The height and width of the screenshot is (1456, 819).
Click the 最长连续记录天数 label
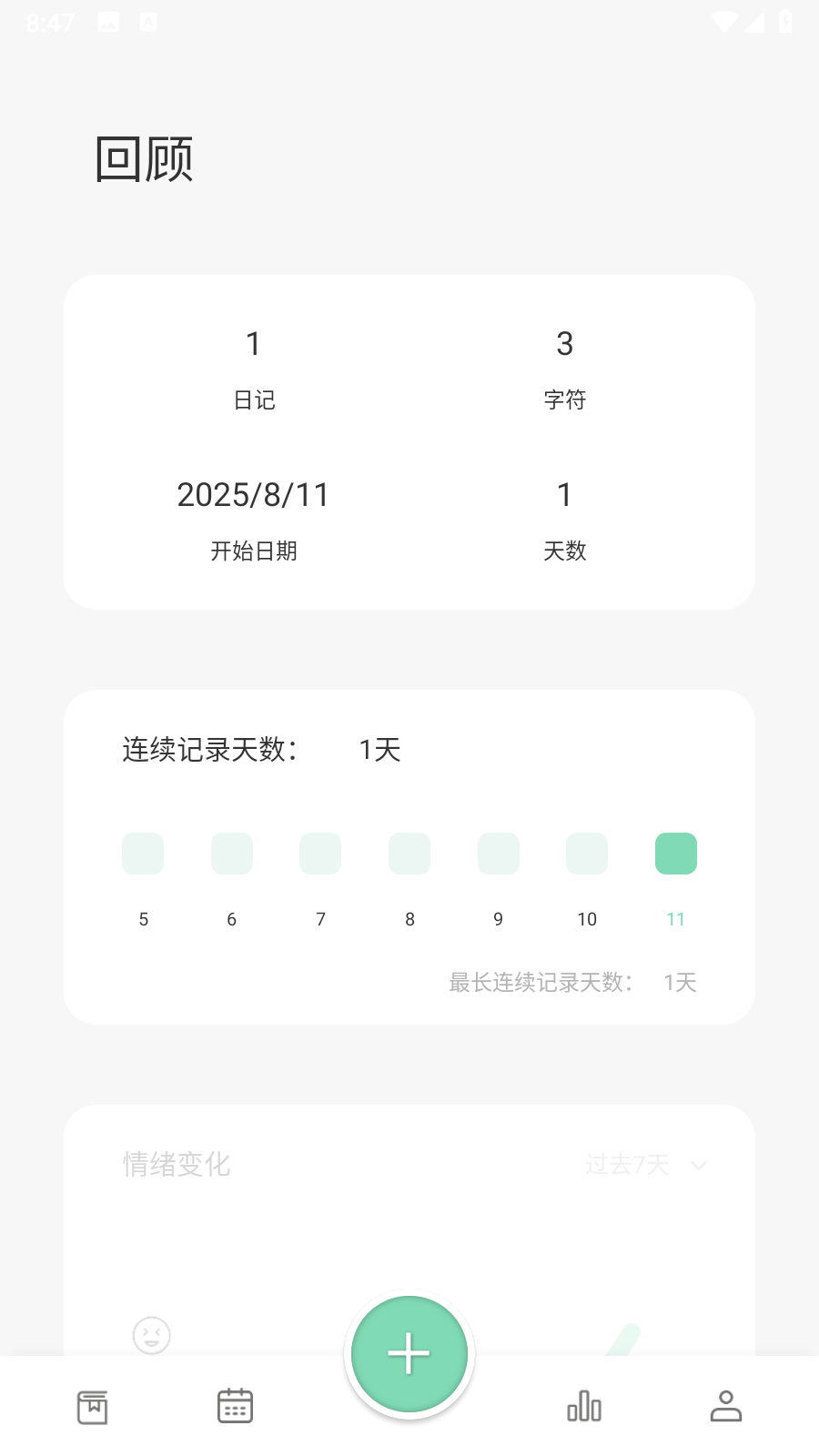539,983
